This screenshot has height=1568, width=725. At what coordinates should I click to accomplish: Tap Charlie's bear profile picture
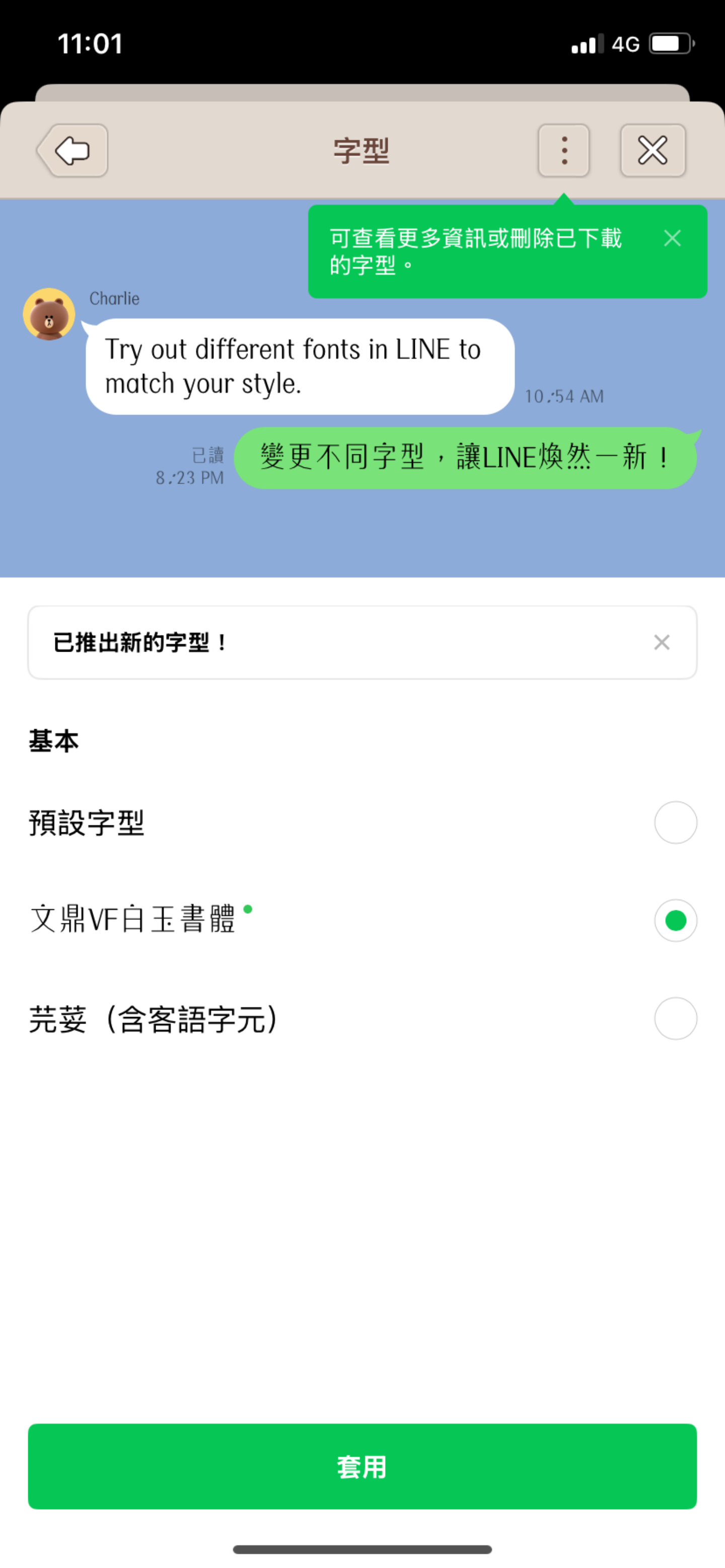click(x=49, y=314)
